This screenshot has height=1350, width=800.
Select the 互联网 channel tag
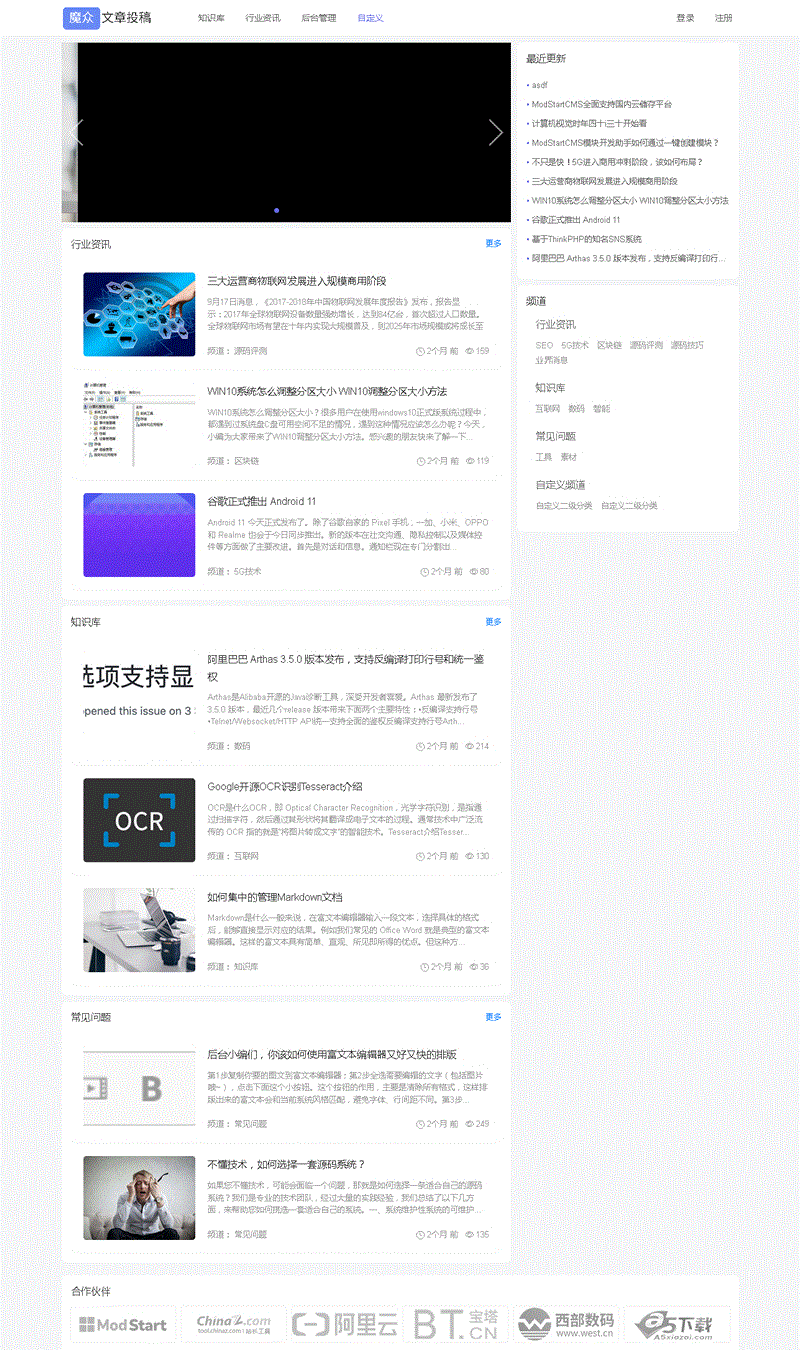pos(547,408)
